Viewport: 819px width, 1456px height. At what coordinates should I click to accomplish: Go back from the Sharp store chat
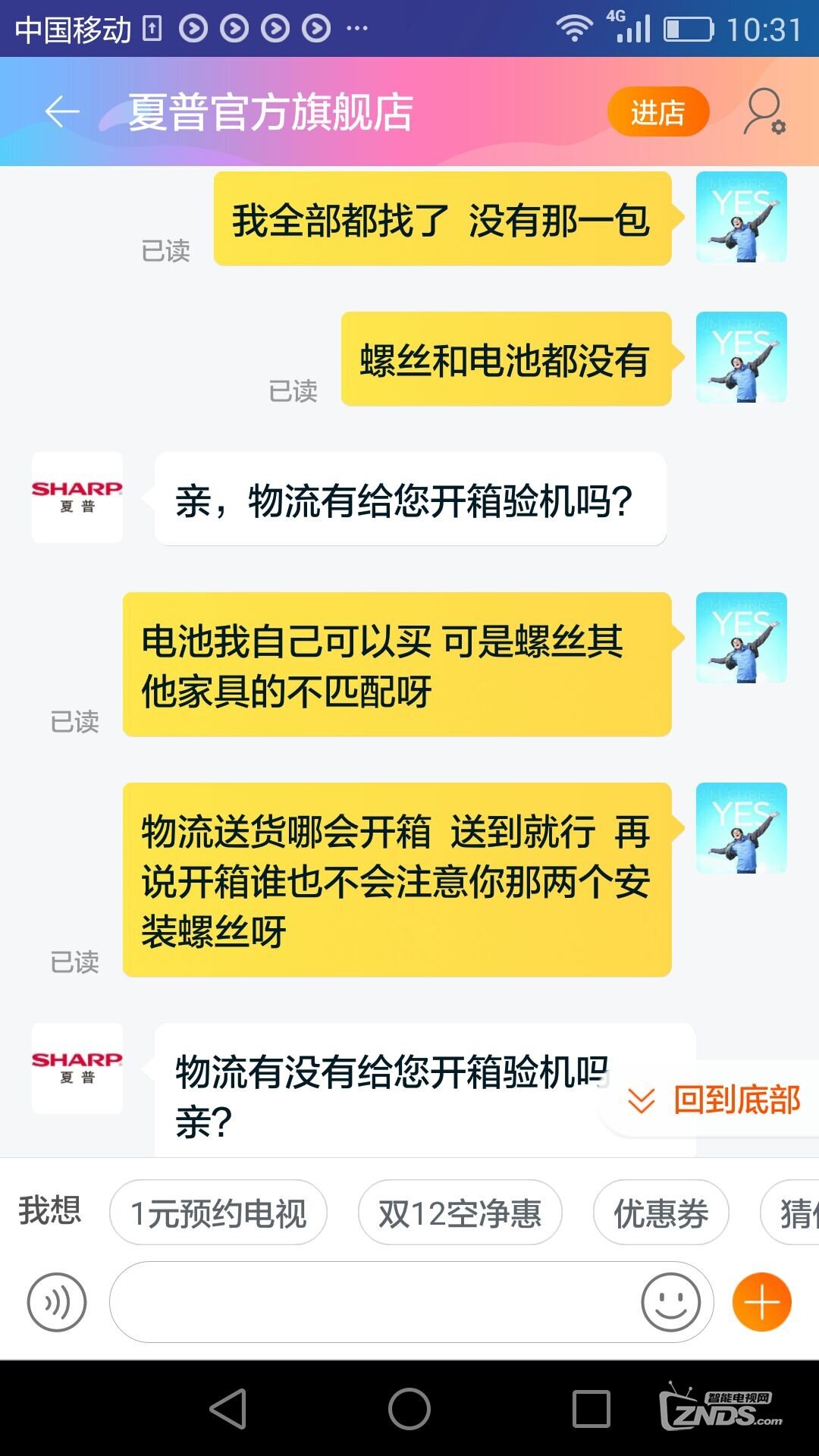point(62,112)
